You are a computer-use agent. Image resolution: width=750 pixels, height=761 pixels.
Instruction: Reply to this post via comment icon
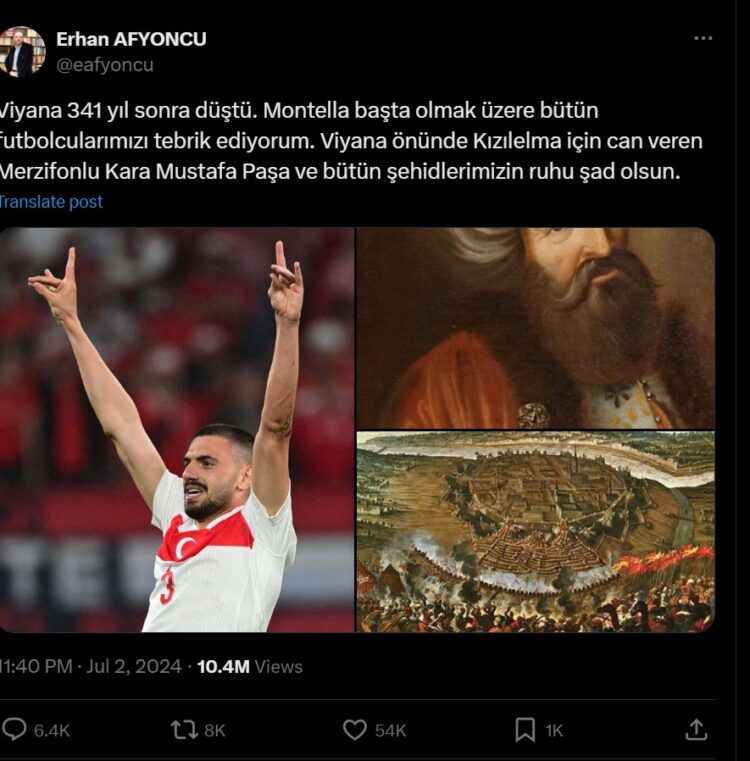coord(15,730)
